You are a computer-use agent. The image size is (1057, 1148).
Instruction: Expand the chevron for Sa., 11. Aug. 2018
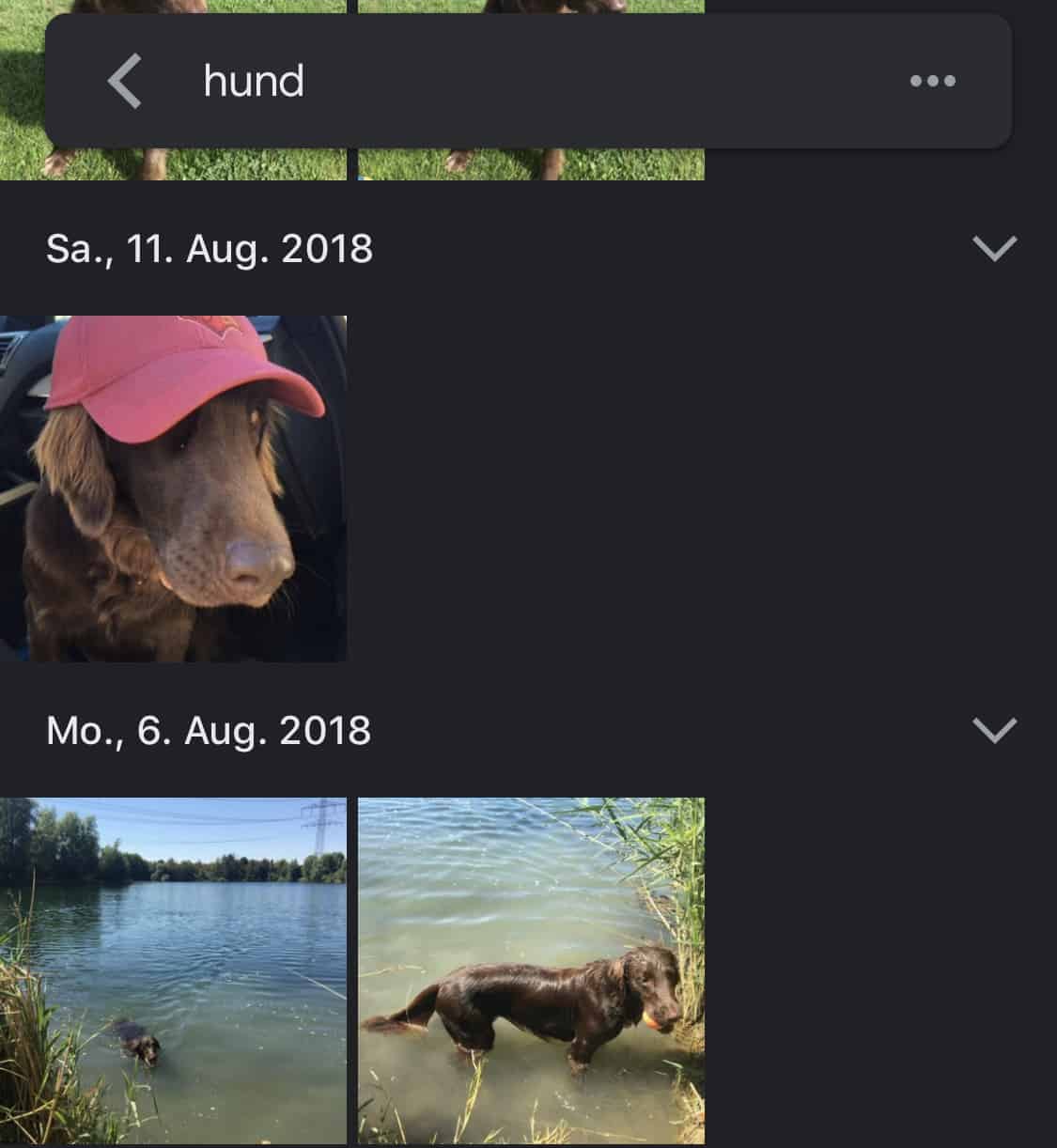click(994, 249)
